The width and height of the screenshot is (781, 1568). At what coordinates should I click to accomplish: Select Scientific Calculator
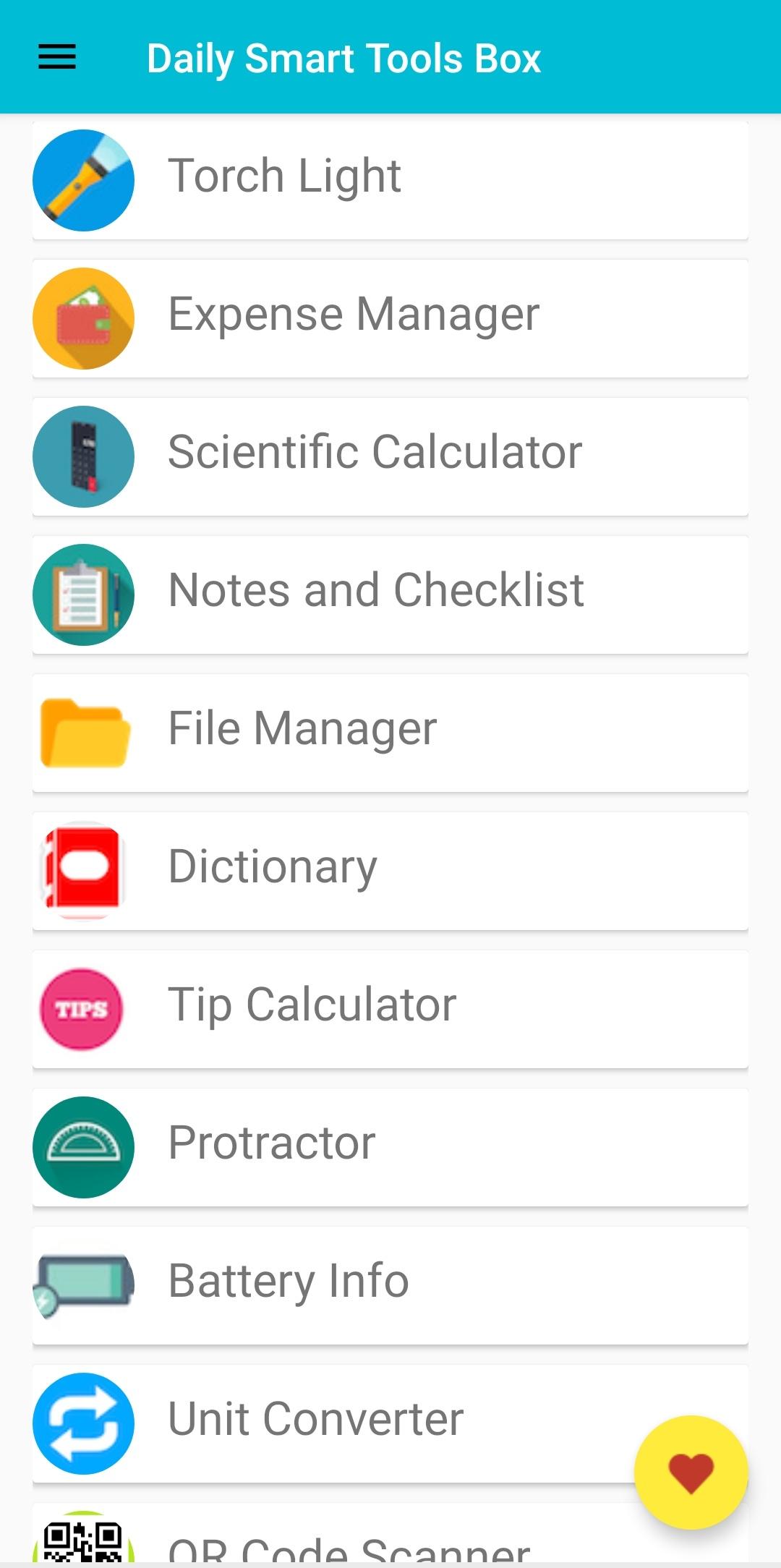[x=390, y=456]
